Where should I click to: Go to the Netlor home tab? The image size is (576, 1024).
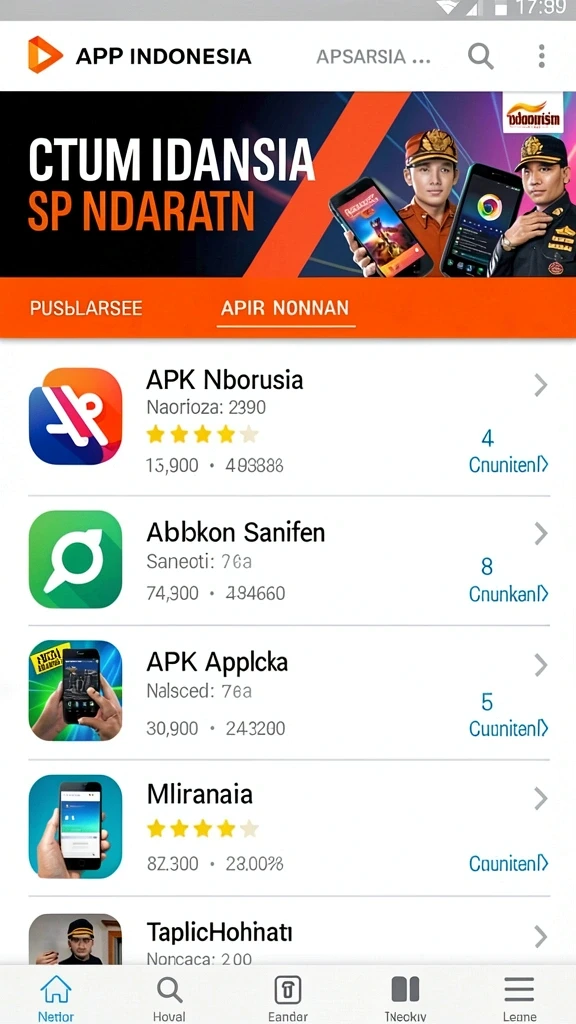click(56, 997)
